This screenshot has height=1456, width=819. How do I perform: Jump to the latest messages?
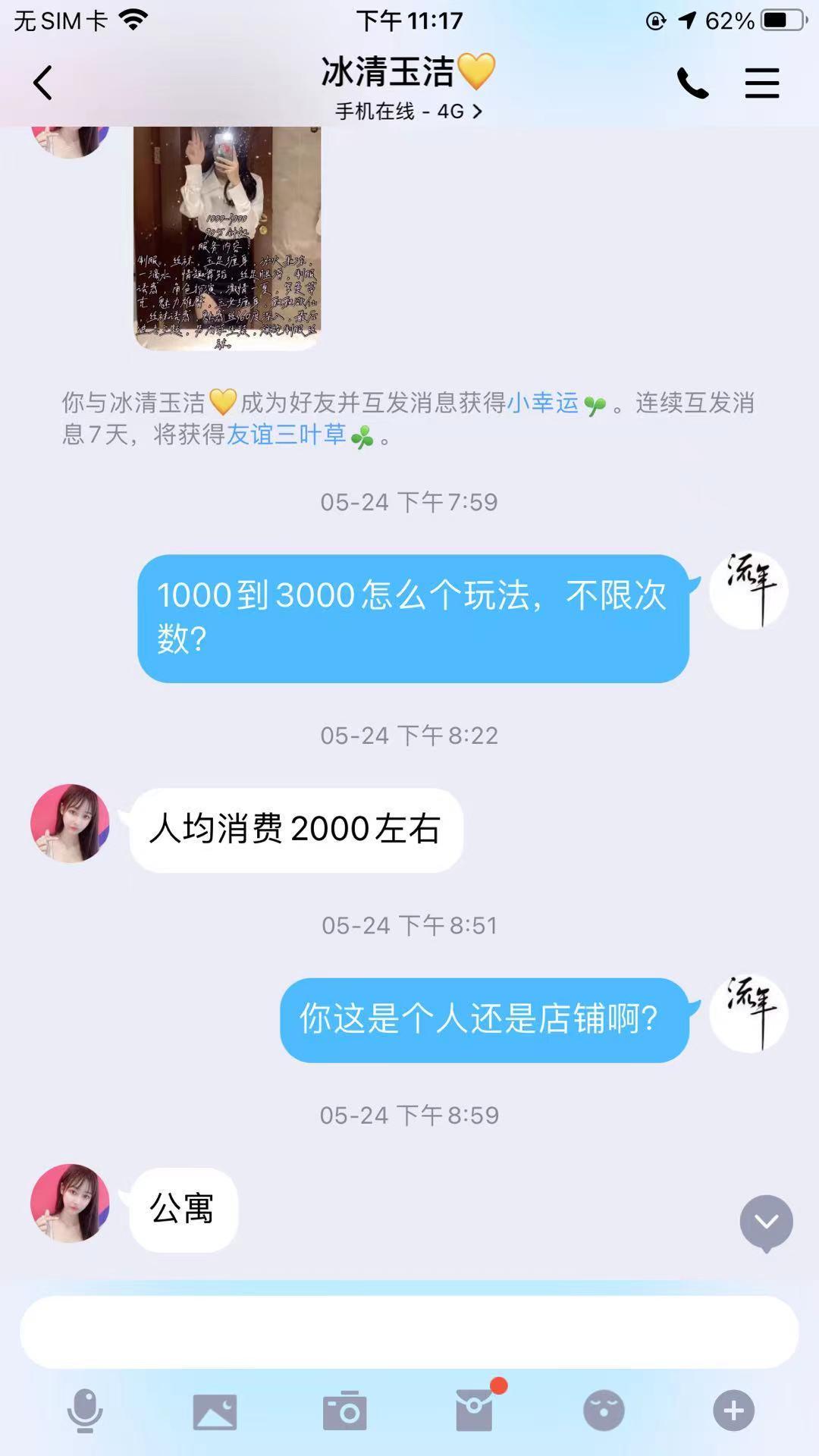(766, 1222)
